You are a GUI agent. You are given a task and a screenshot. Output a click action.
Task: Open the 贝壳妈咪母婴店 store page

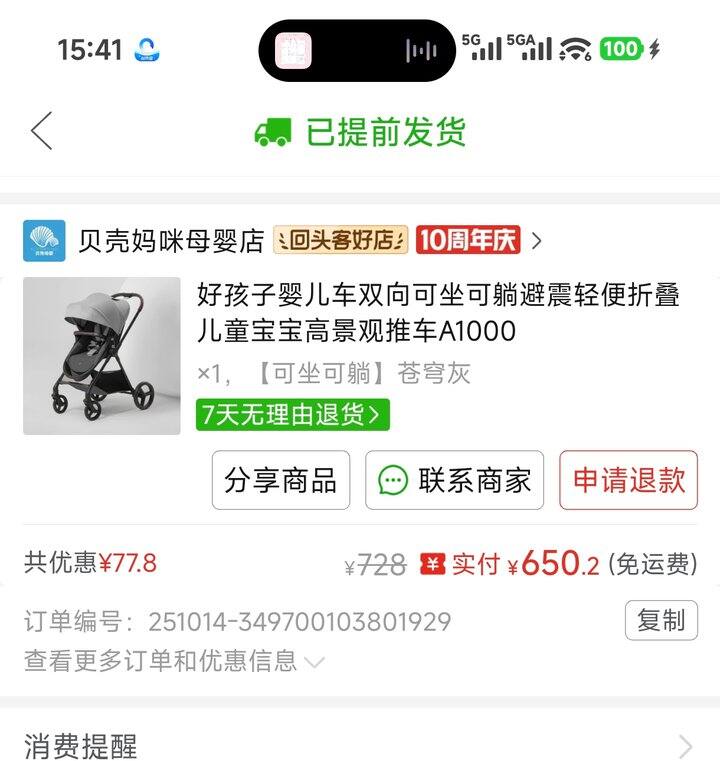click(x=170, y=241)
